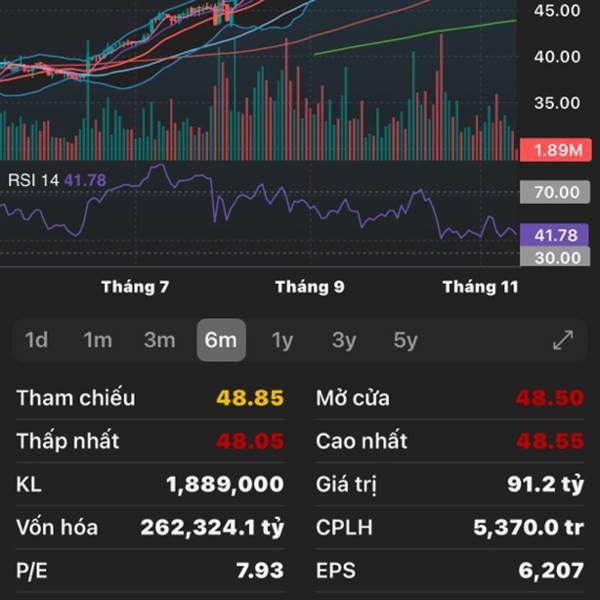View the 3y price history
Image resolution: width=600 pixels, height=600 pixels.
point(344,340)
